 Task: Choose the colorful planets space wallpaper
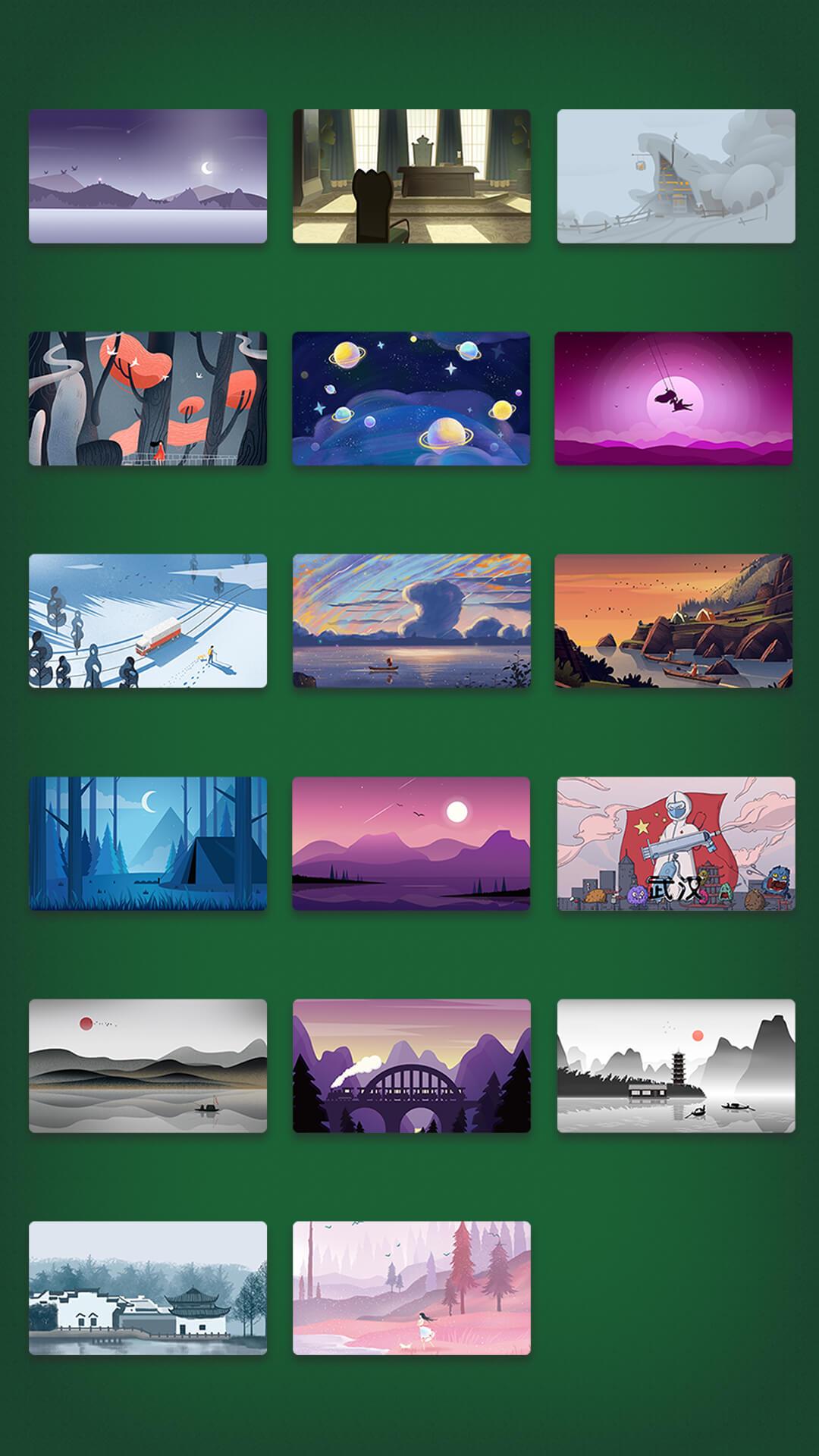[x=412, y=398]
